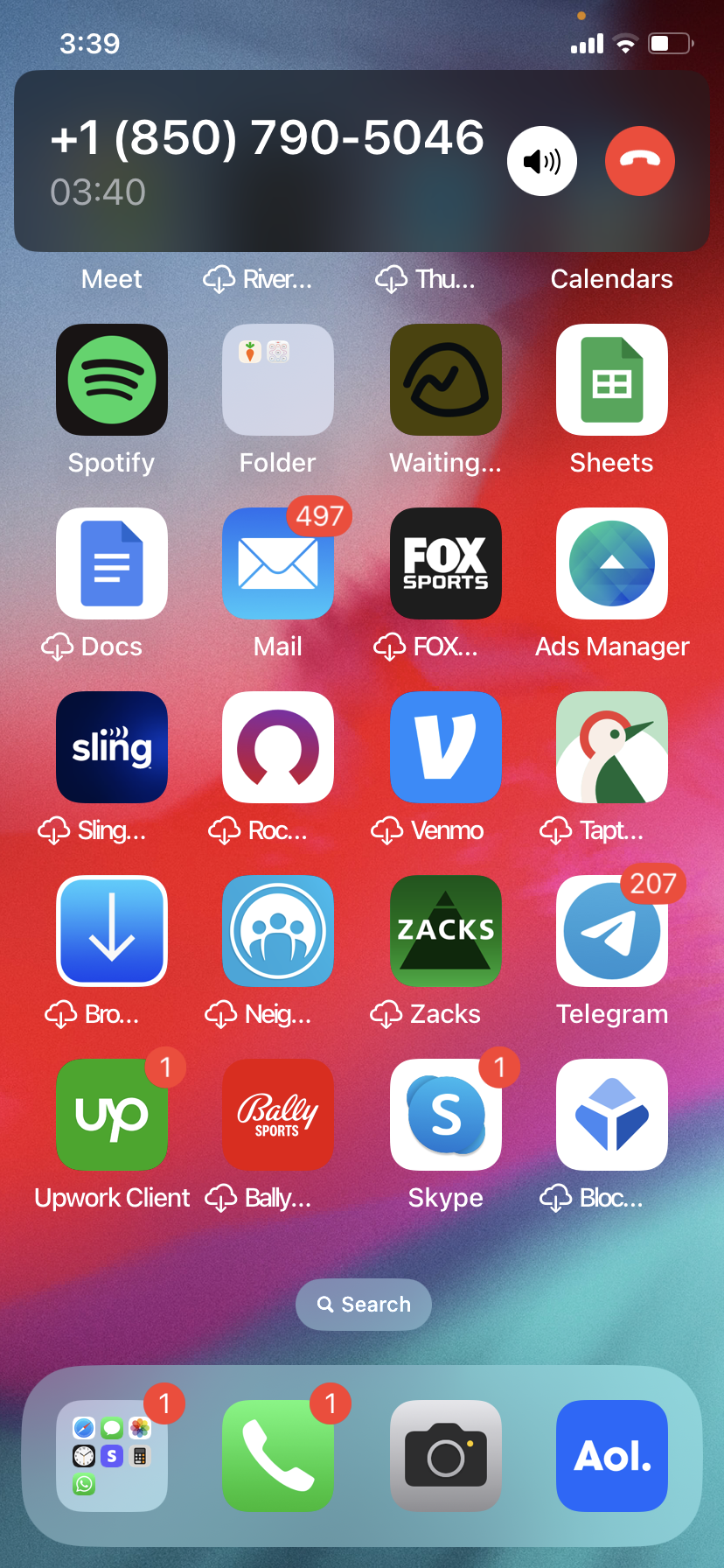Launch the Sheets app
Screen dimensions: 724x1568
pos(612,380)
